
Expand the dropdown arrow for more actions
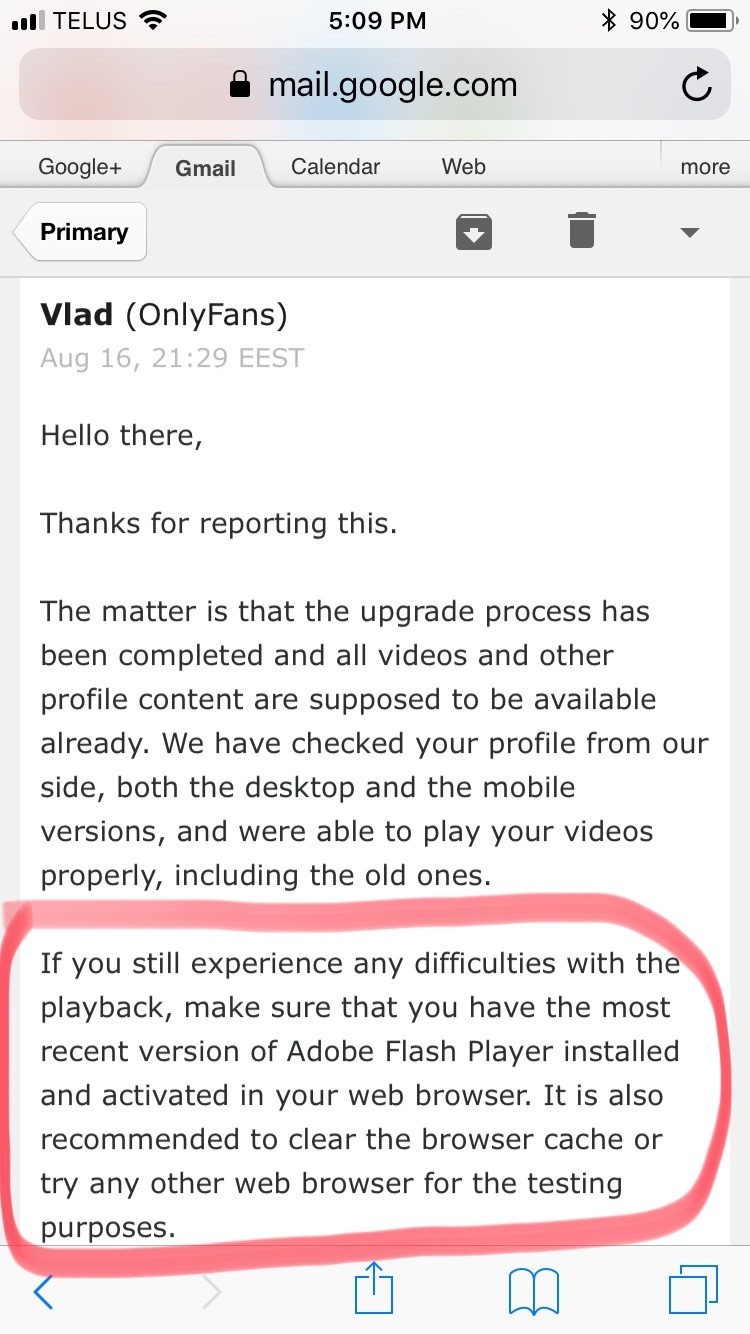click(x=689, y=233)
